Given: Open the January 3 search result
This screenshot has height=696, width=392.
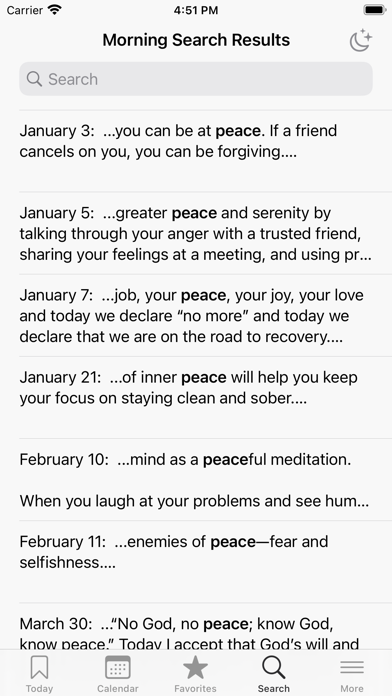Looking at the screenshot, I should [196, 151].
